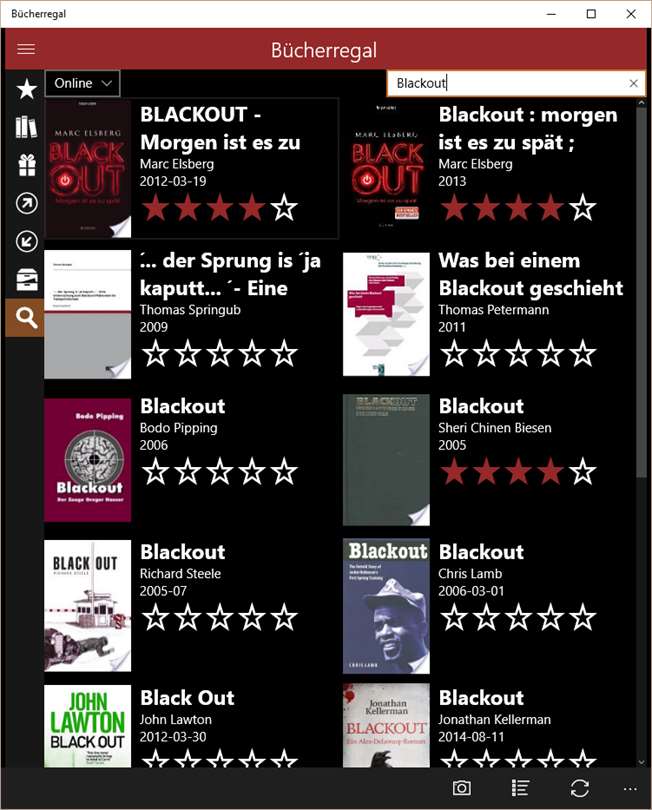Open the archive box section
Screen dimensions: 652x810
[x=26, y=280]
